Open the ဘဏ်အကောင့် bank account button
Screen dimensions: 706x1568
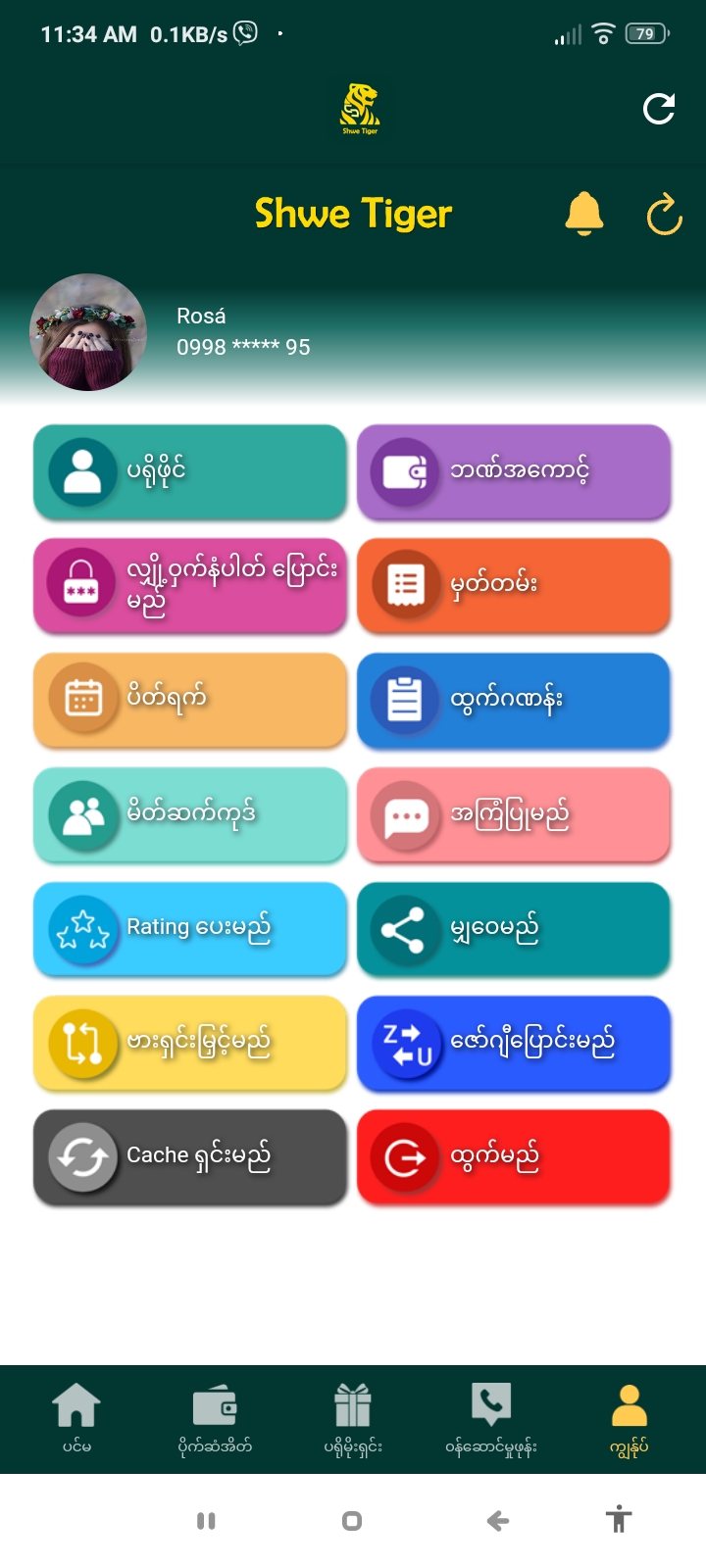pos(514,471)
